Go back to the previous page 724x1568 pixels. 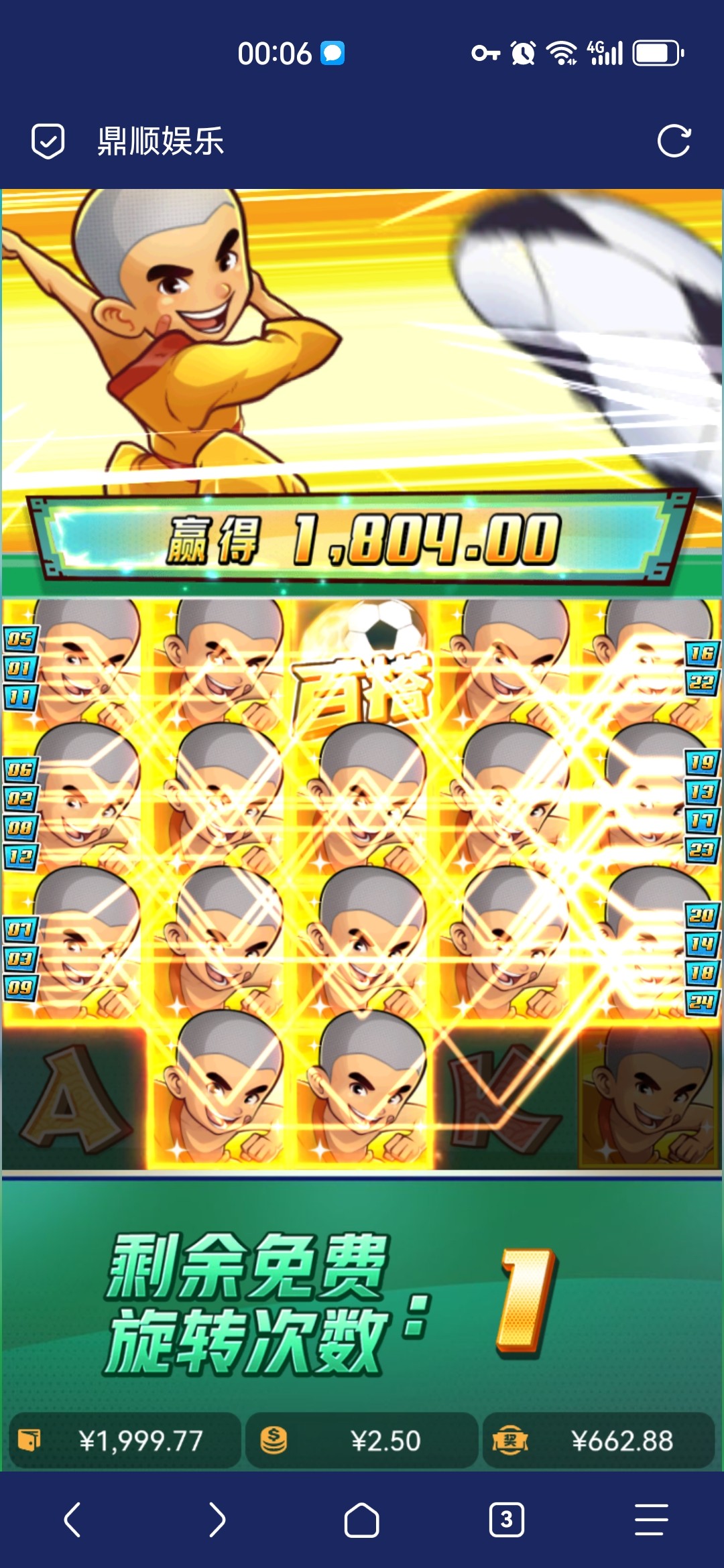tap(72, 1520)
